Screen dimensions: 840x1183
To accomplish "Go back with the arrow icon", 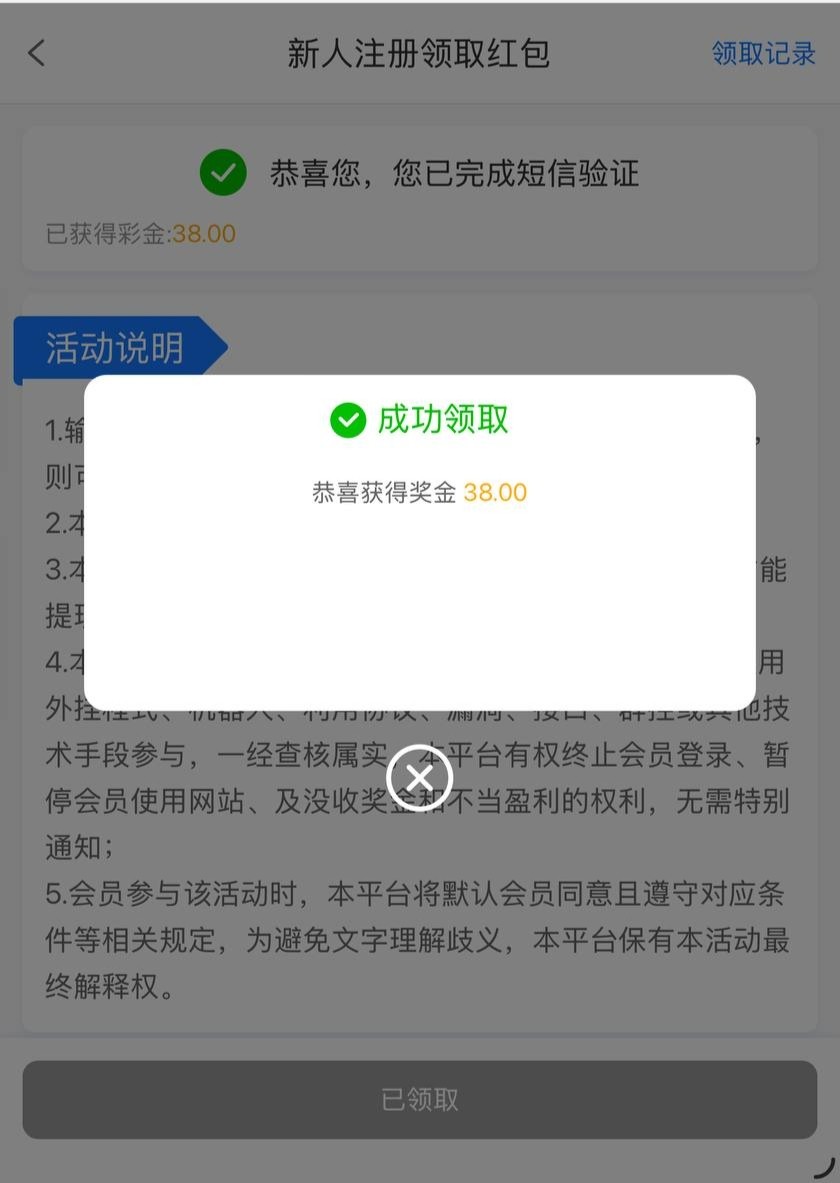I will click(37, 53).
